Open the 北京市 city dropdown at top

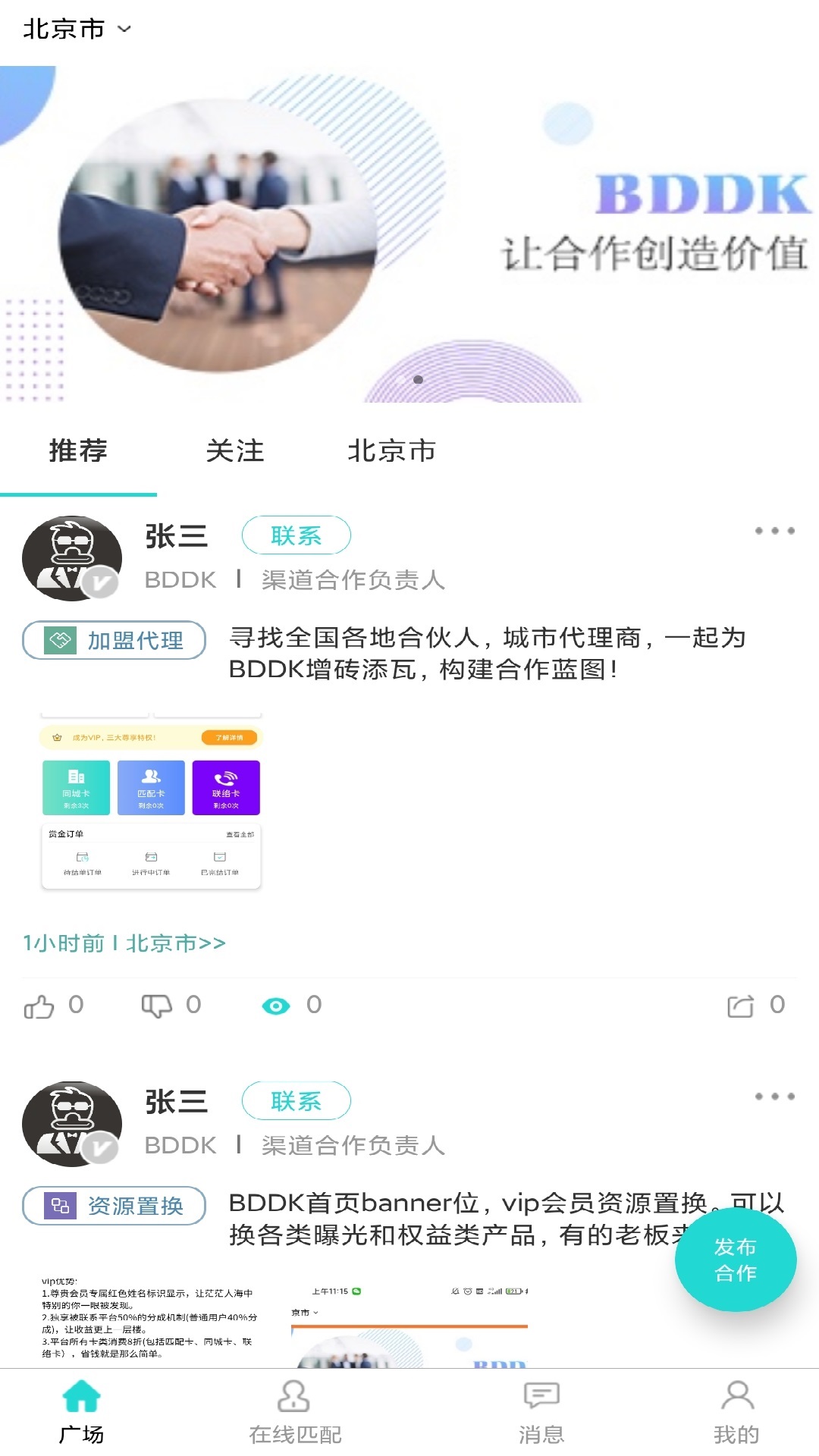[77, 30]
